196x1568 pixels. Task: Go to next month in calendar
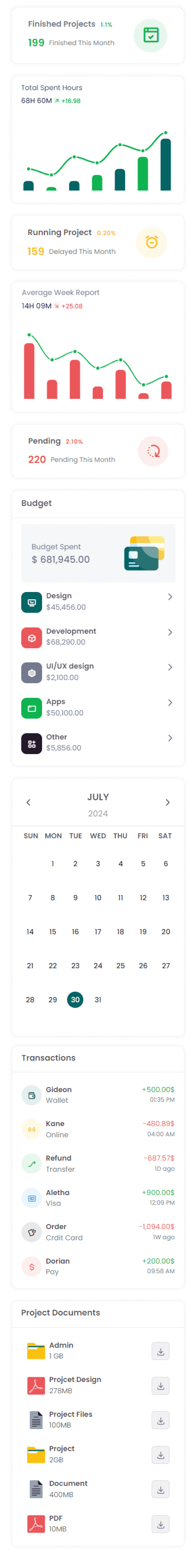pos(167,802)
